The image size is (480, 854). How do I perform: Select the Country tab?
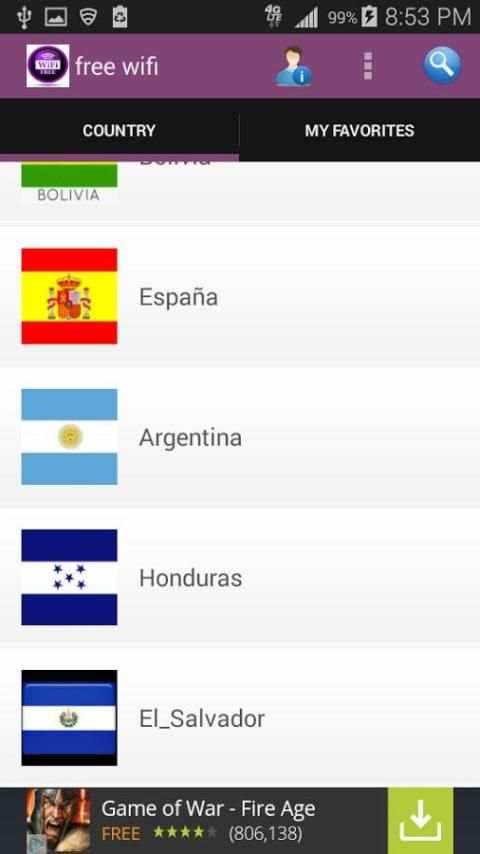(119, 131)
